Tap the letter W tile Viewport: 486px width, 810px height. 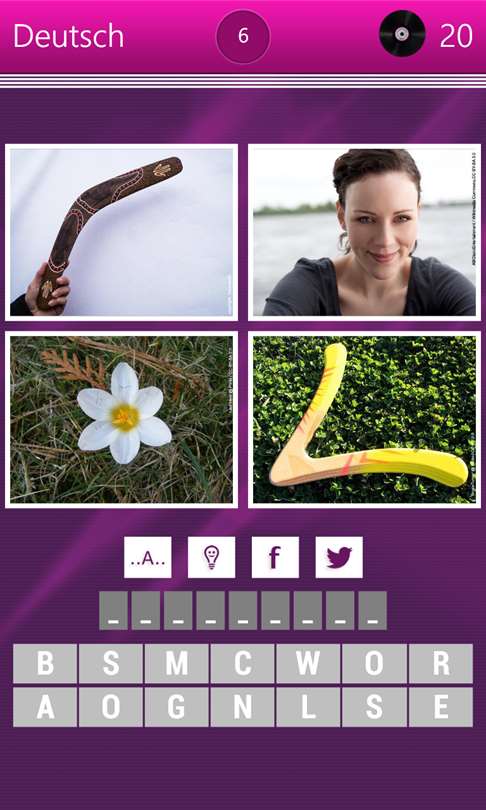coord(308,663)
